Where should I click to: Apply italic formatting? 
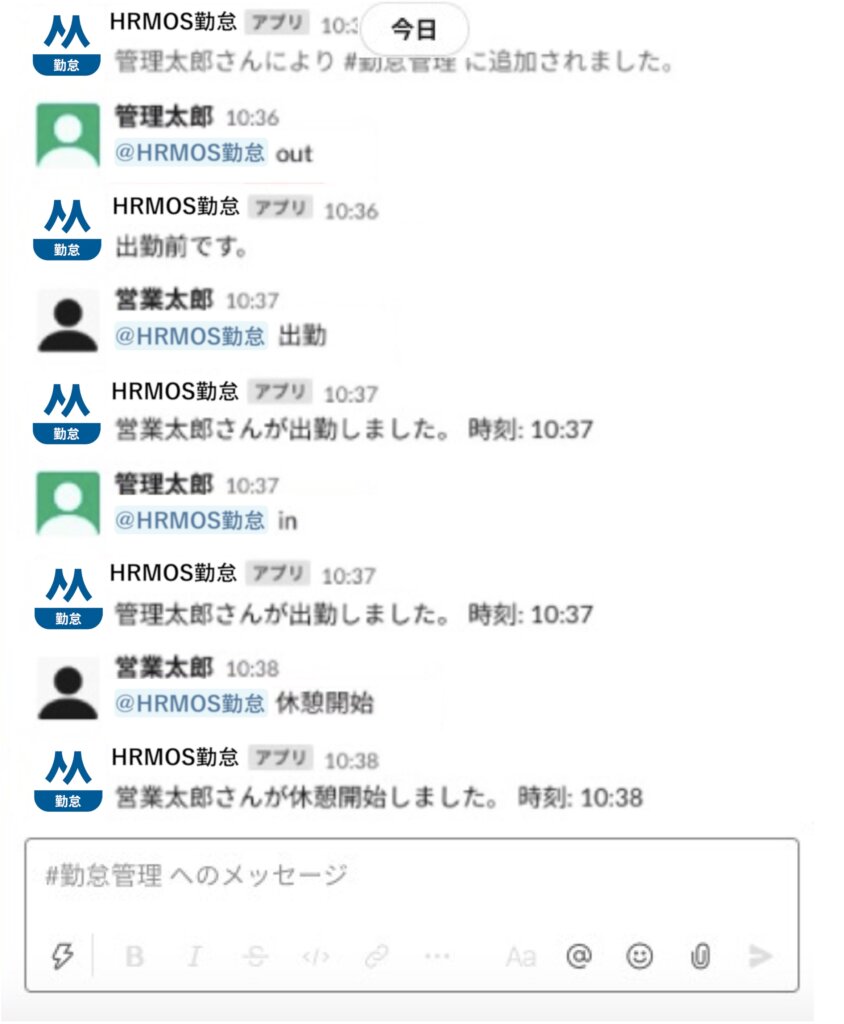(194, 957)
